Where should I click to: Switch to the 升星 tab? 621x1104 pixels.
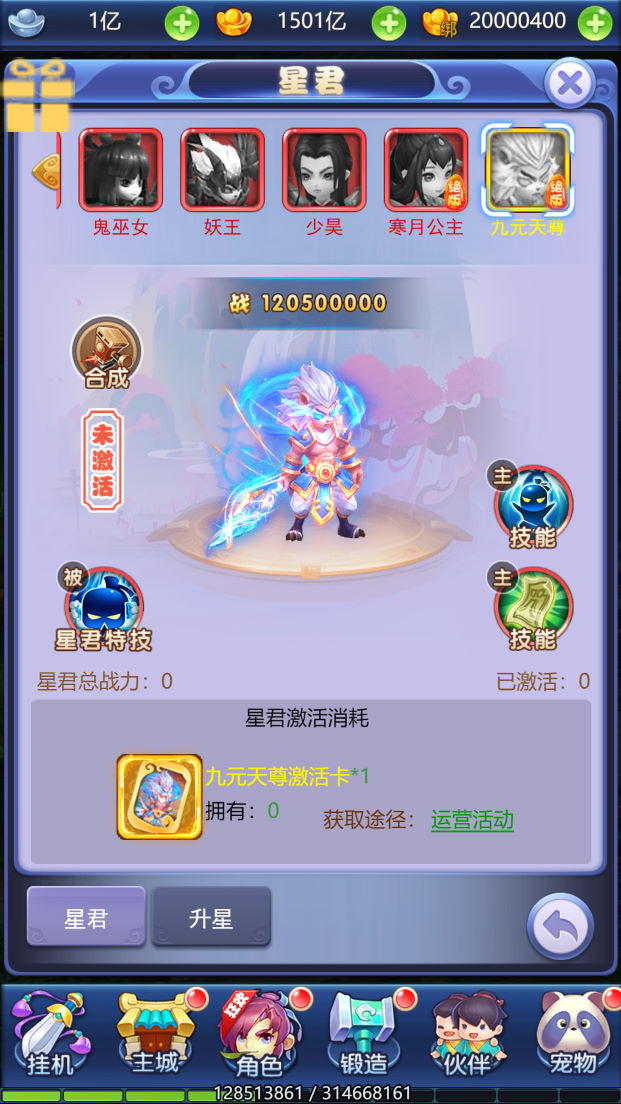[211, 918]
